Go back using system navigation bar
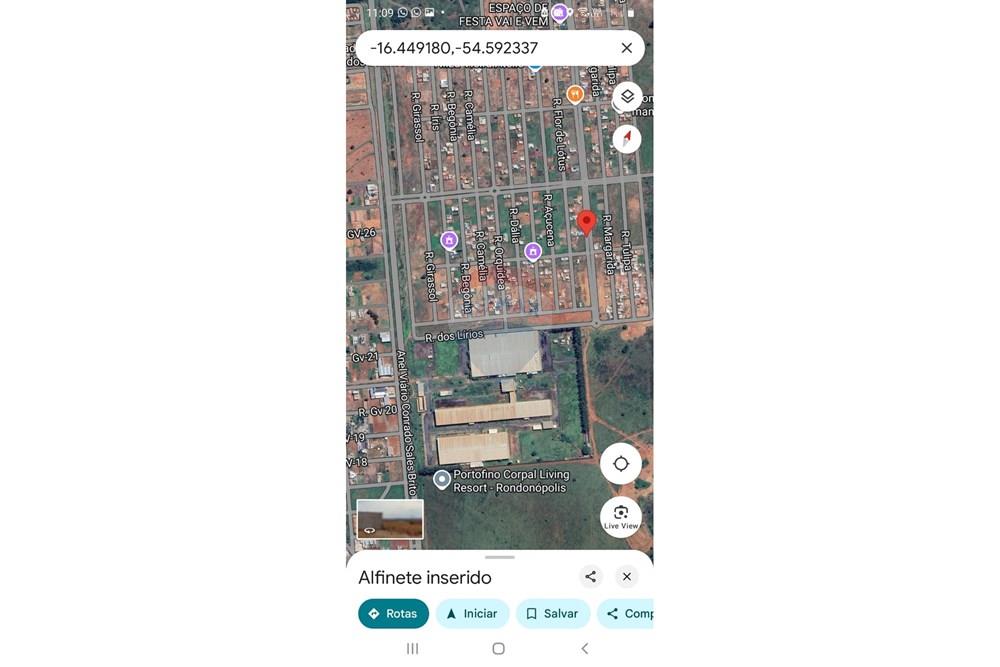The width and height of the screenshot is (1000, 667). click(585, 648)
